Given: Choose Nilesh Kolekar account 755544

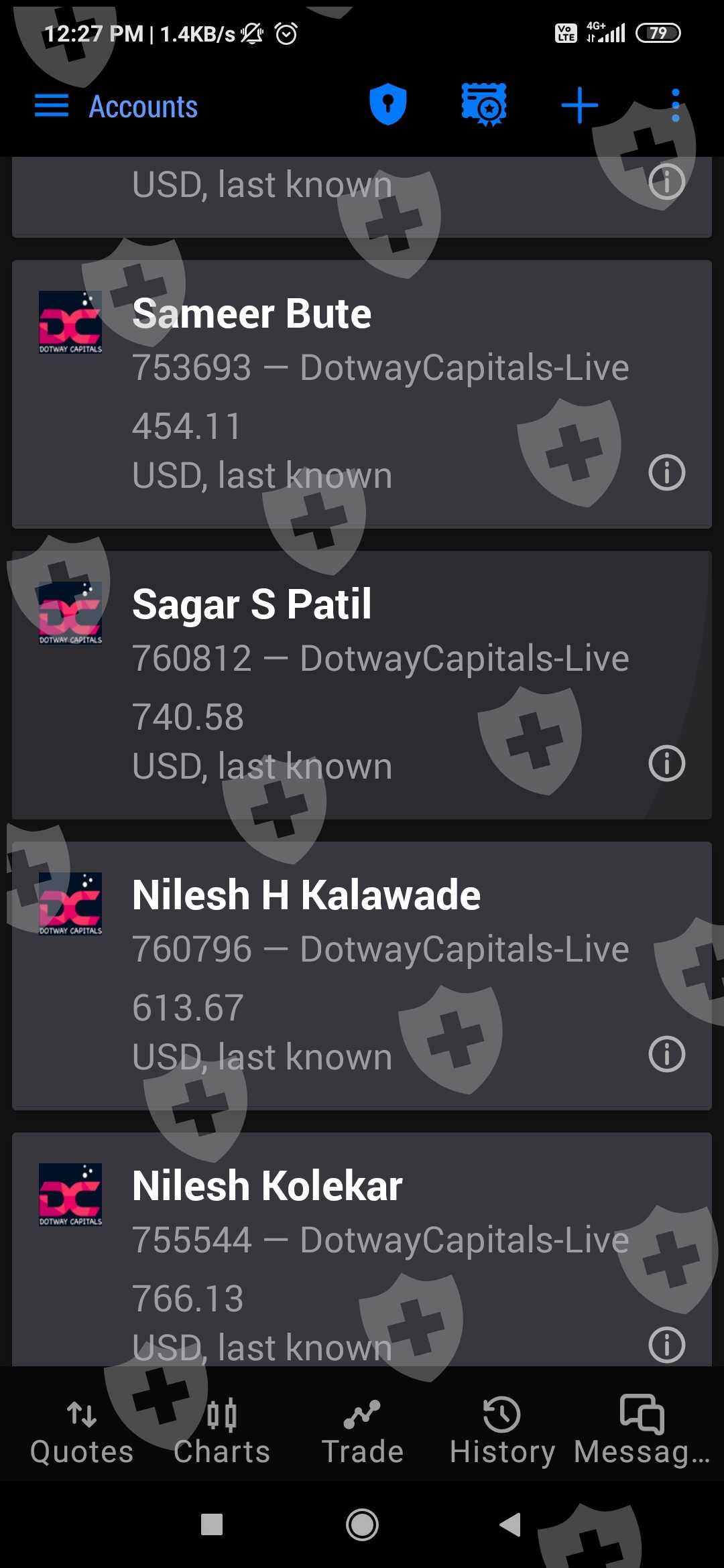Looking at the screenshot, I should tap(362, 1249).
